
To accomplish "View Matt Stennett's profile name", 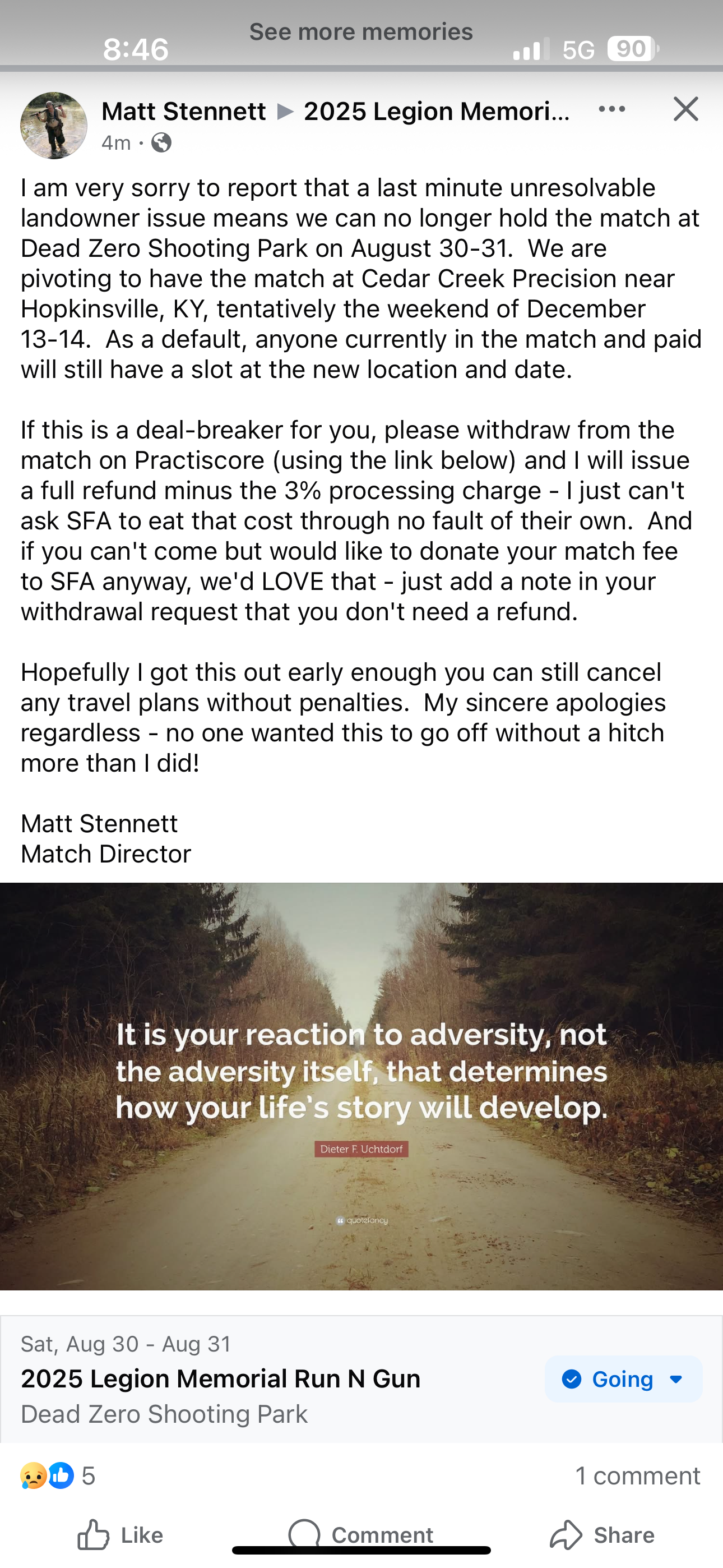I will click(x=183, y=112).
